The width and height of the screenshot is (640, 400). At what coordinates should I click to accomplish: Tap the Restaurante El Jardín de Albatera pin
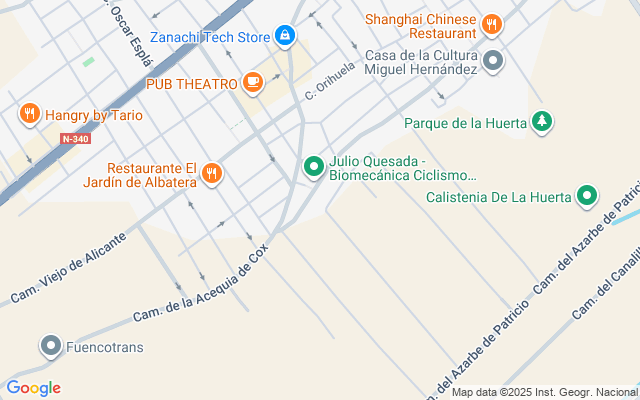coord(211,174)
